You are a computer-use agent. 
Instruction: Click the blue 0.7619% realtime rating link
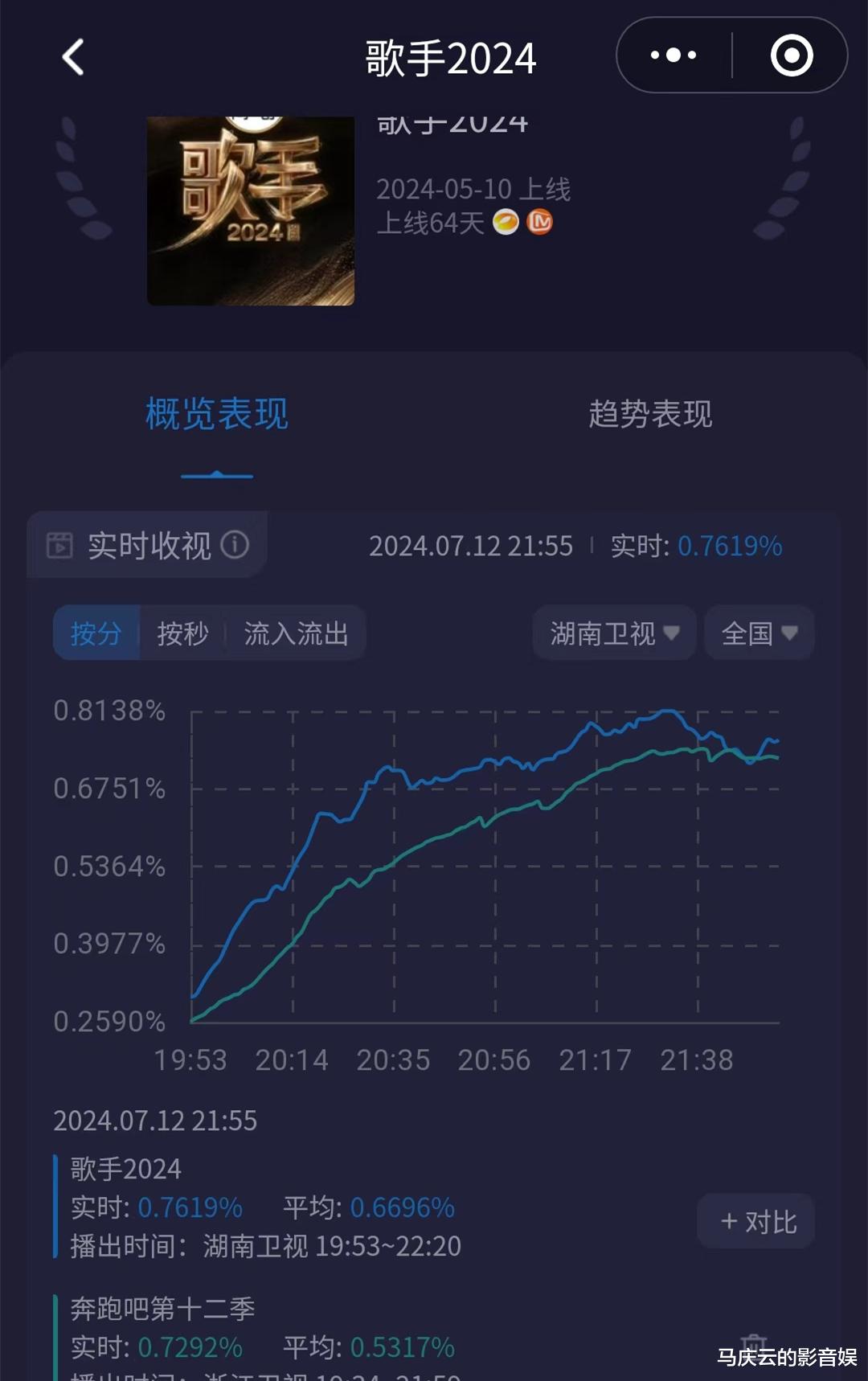tap(731, 546)
